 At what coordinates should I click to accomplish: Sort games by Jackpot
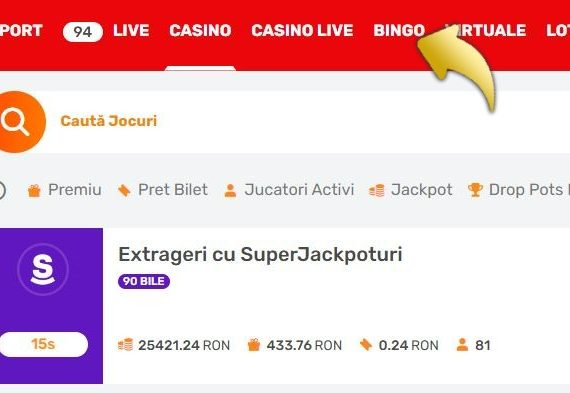(x=411, y=190)
